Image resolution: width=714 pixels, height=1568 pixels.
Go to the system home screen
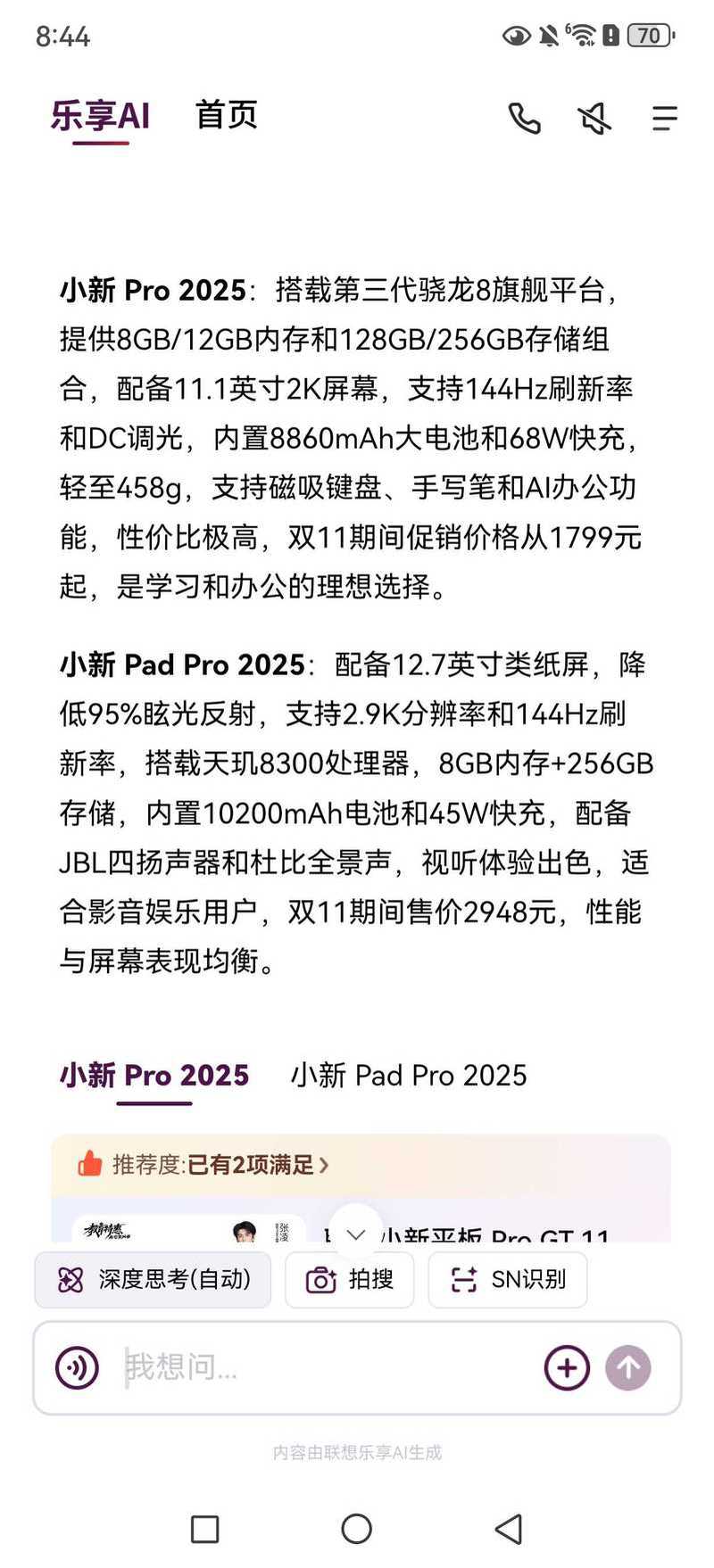356,1529
